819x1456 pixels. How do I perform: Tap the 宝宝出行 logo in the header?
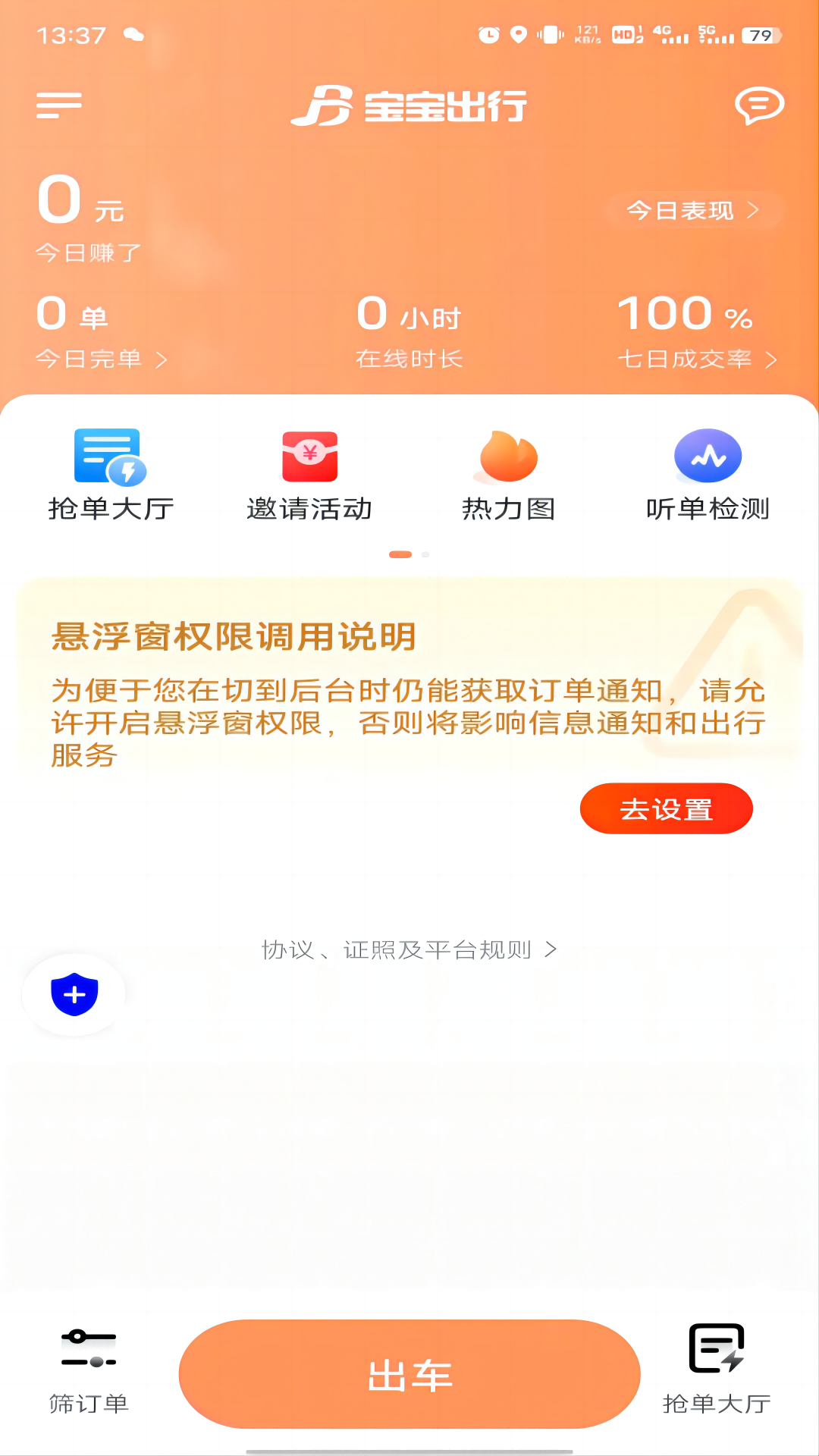pos(409,106)
